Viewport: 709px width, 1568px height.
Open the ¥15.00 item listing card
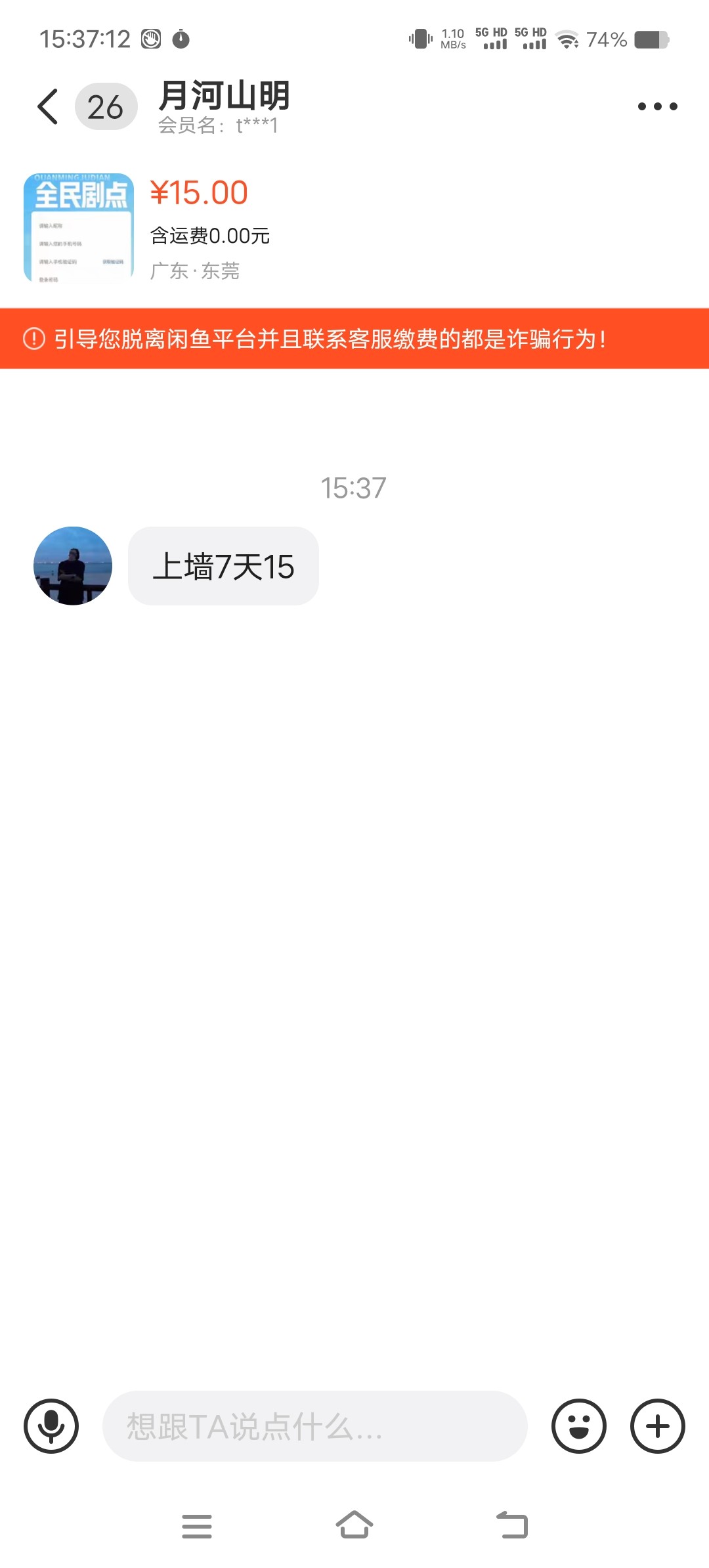click(354, 228)
